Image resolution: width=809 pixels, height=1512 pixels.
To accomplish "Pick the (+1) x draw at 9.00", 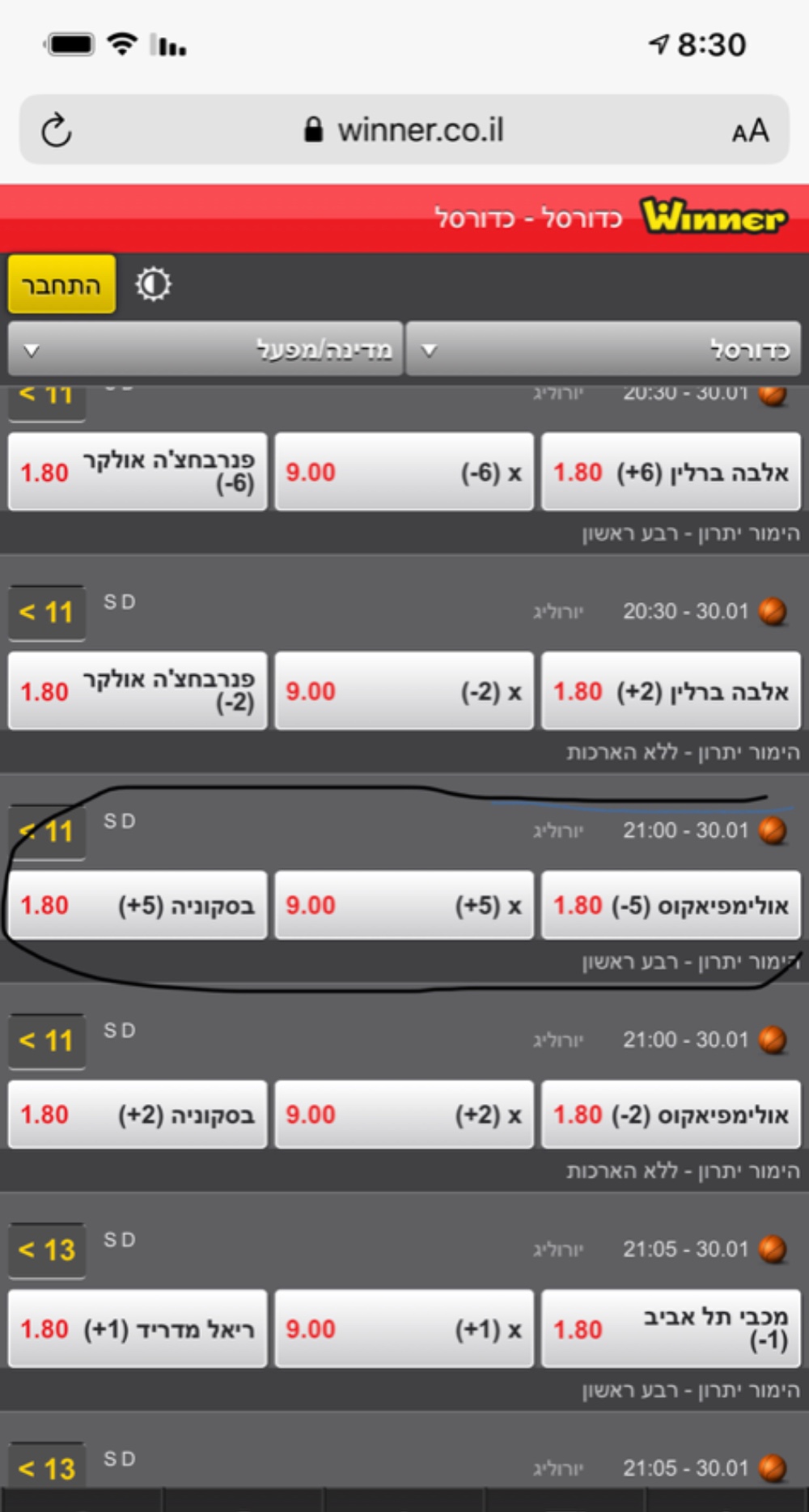I will tap(404, 1329).
